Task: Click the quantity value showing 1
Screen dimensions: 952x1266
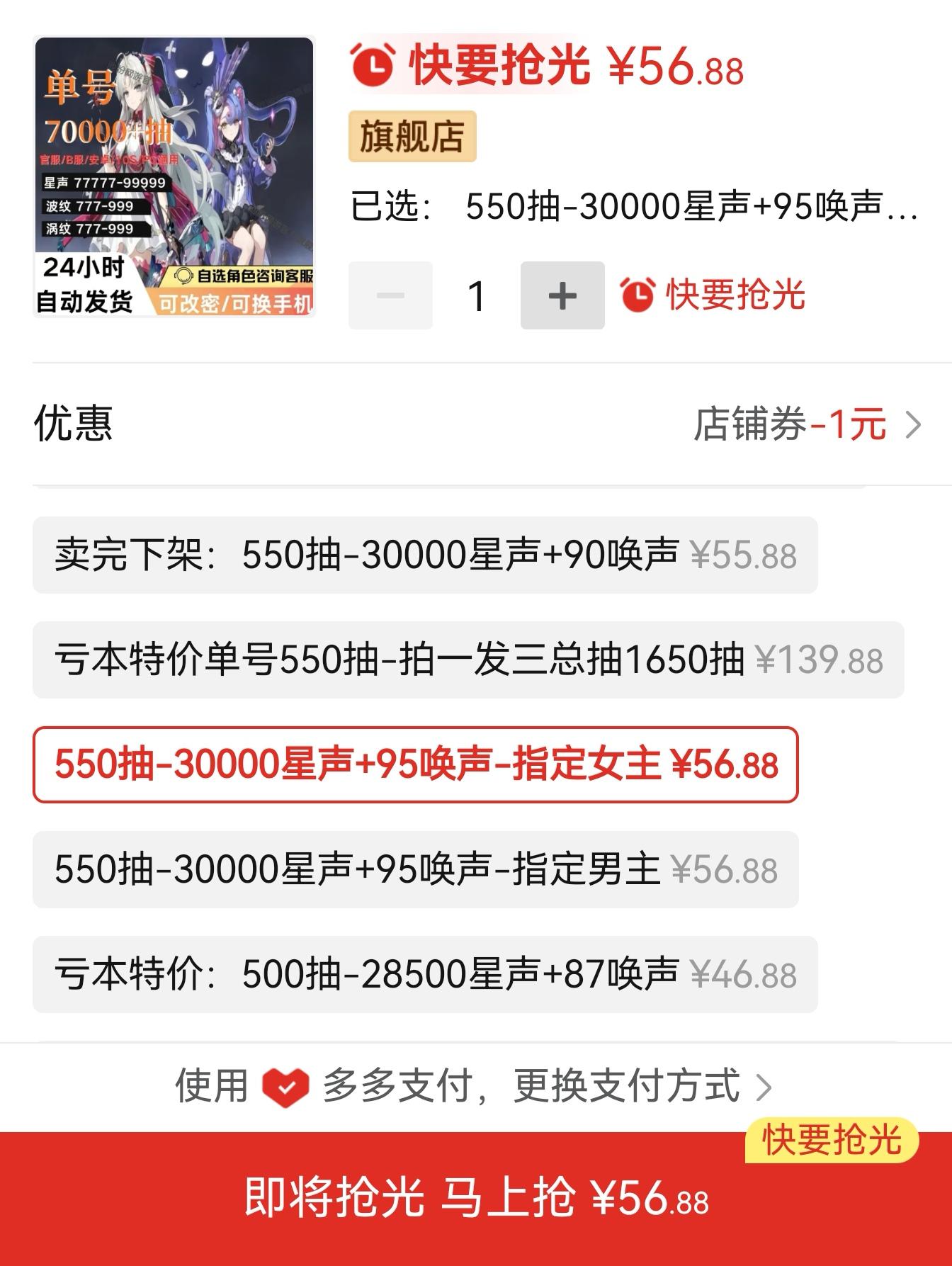Action: [x=476, y=298]
